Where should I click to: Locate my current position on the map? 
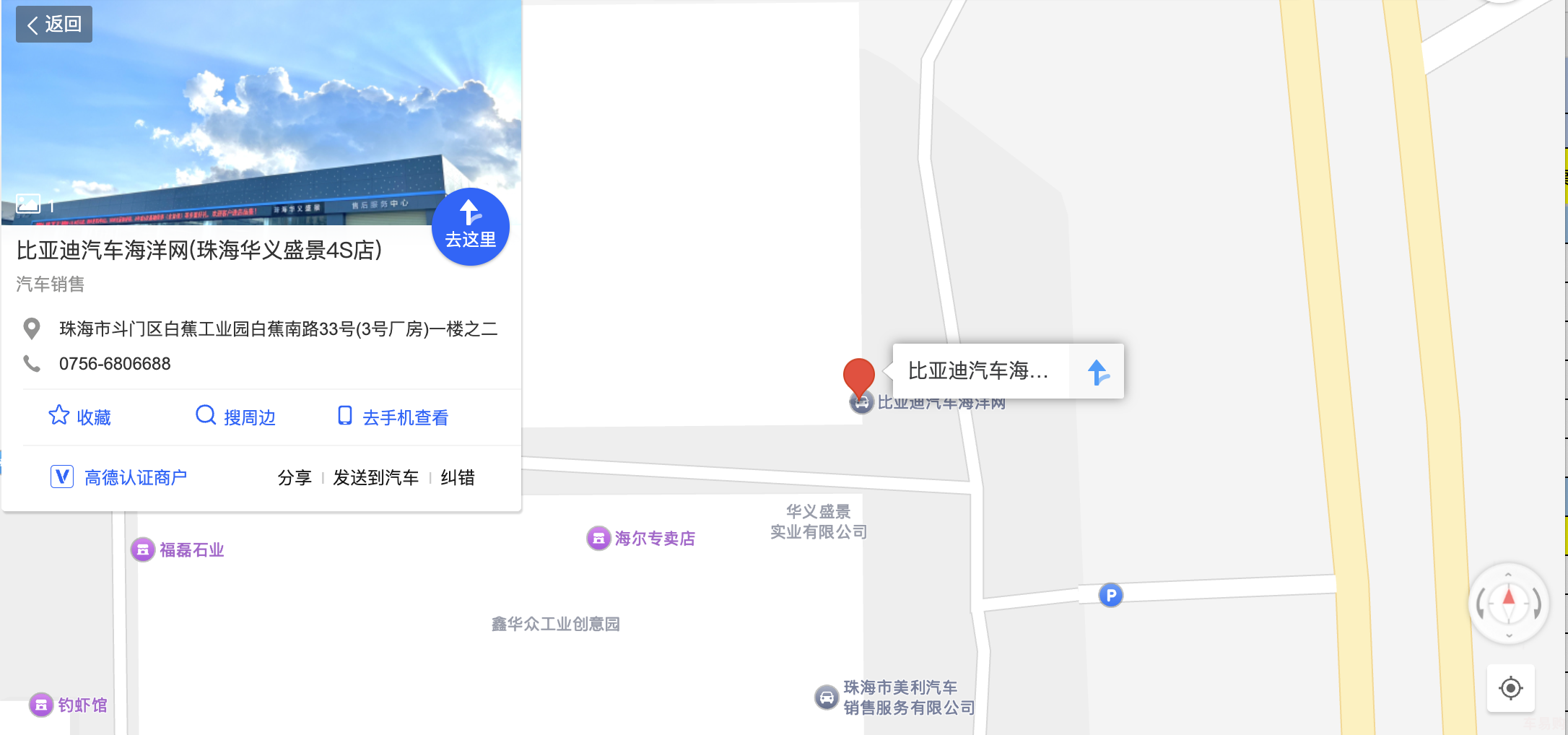pyautogui.click(x=1510, y=688)
